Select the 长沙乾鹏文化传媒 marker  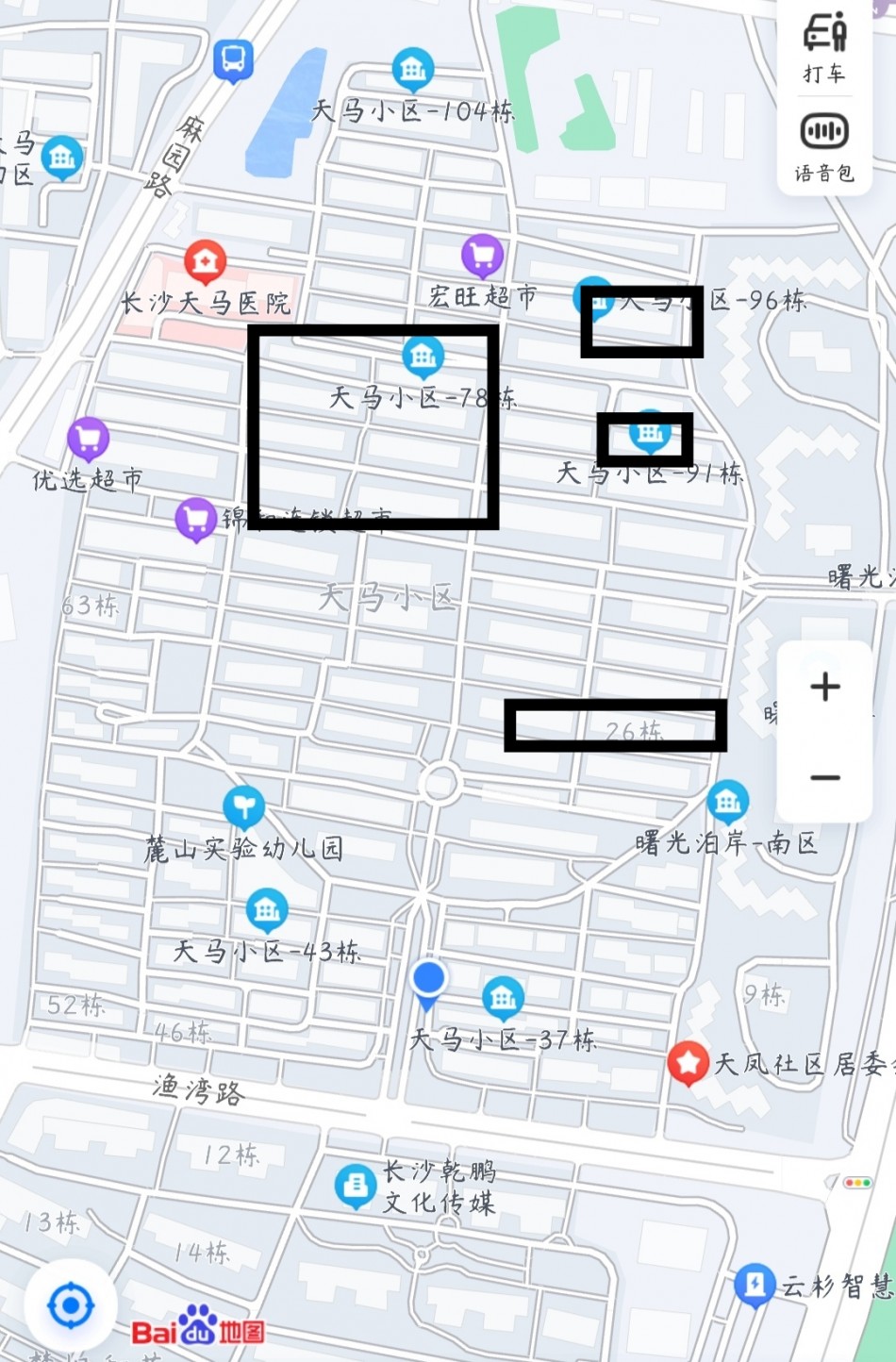pyautogui.click(x=356, y=1186)
